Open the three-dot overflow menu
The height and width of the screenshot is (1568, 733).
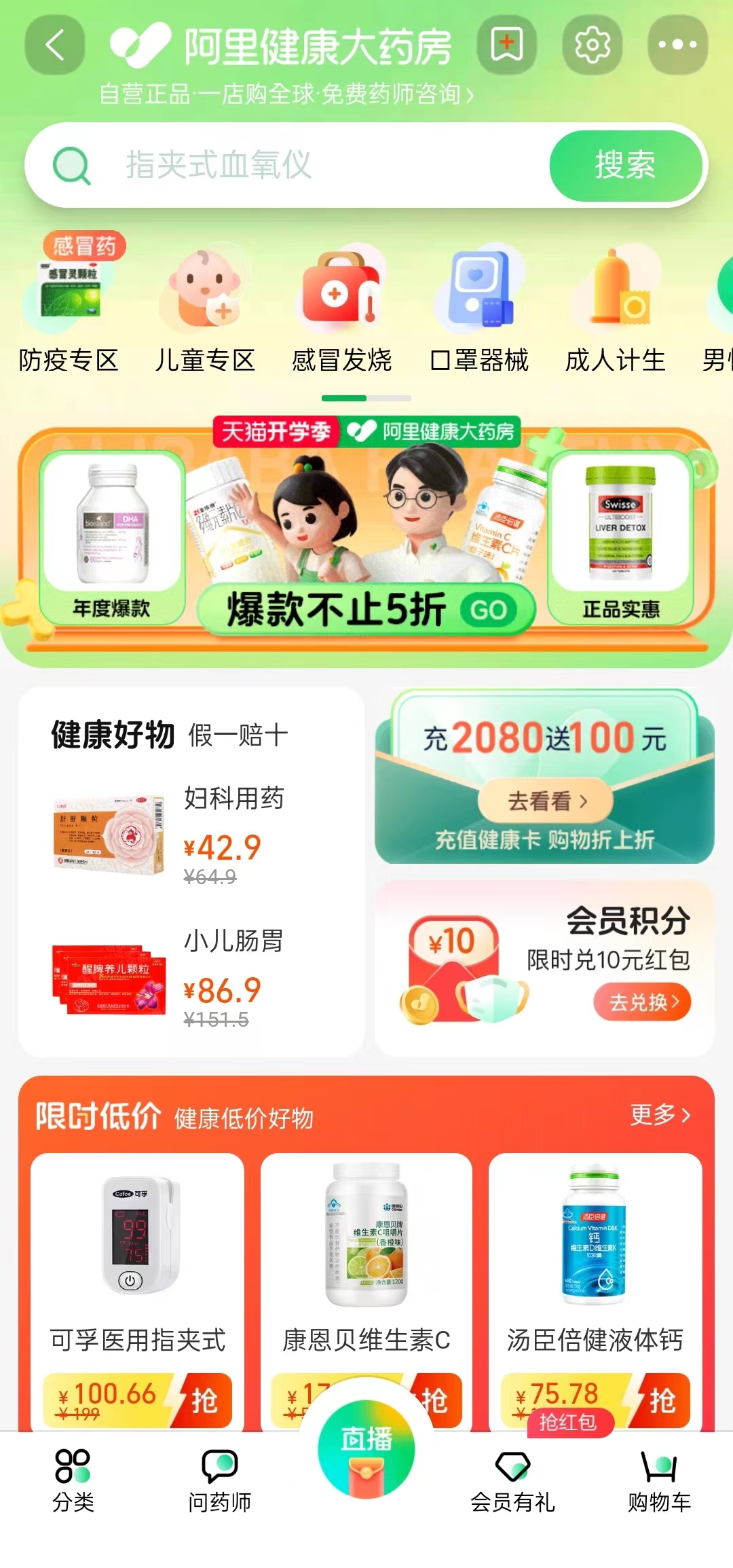click(x=677, y=45)
